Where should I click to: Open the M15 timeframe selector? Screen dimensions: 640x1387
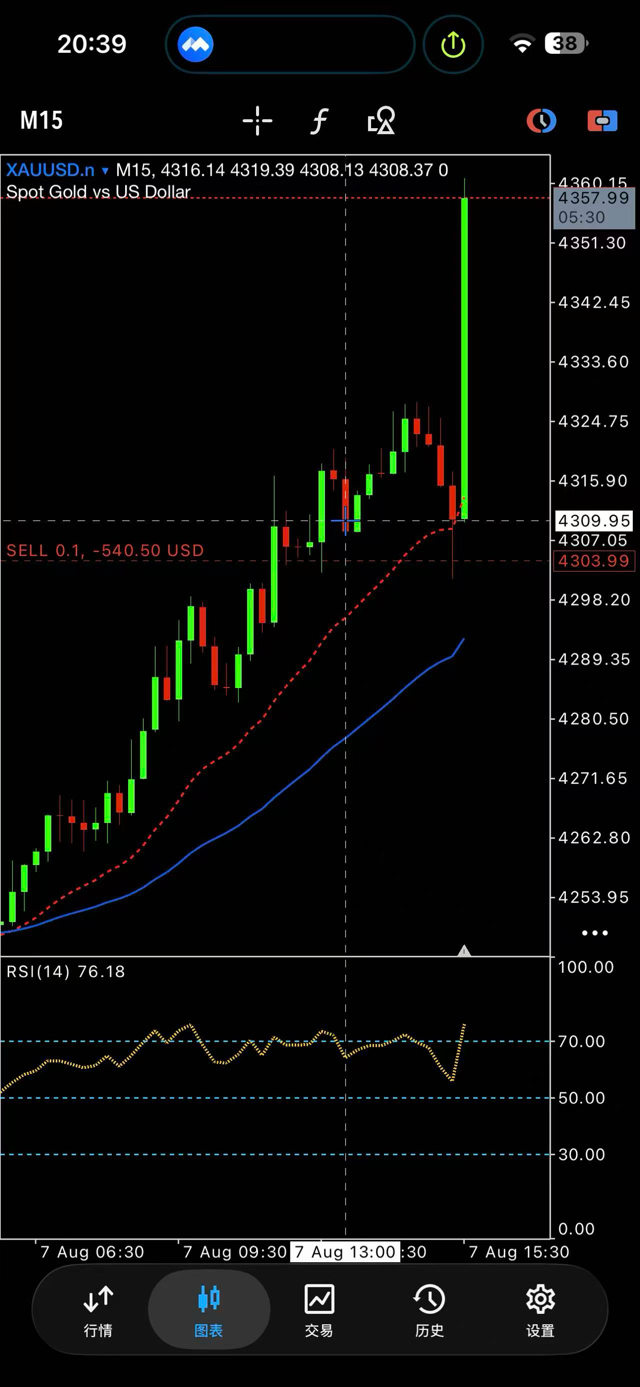click(x=42, y=121)
